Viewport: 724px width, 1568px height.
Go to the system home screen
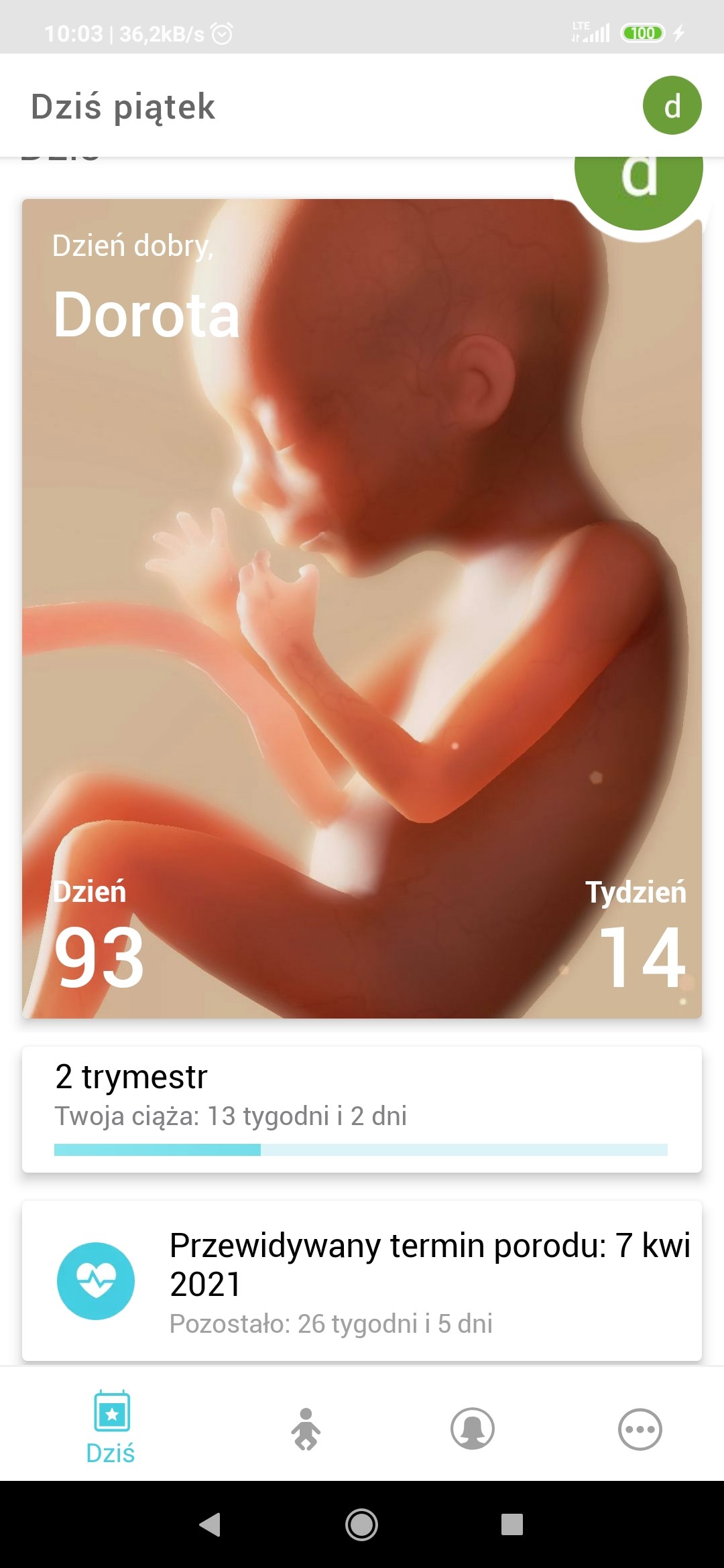tap(361, 1524)
